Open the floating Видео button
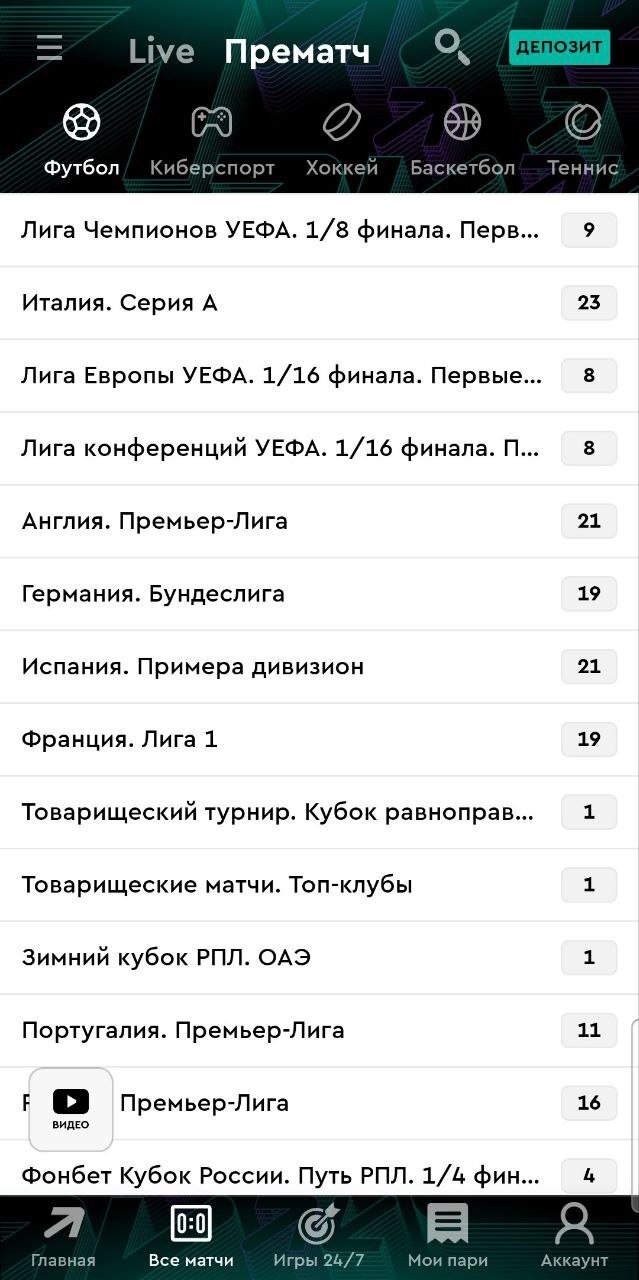Viewport: 639px width, 1280px height. 71,1109
